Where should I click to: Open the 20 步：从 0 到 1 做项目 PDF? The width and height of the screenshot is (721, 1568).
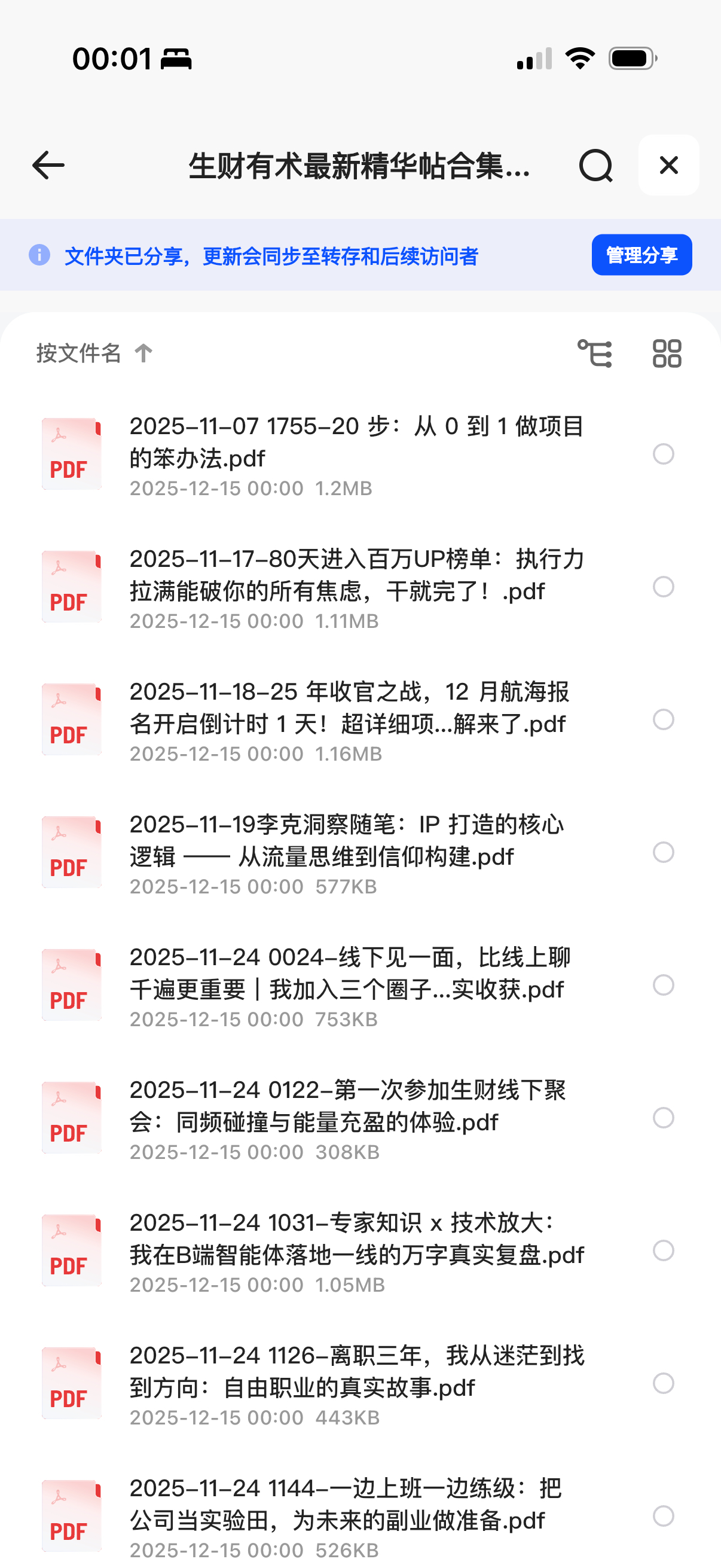pyautogui.click(x=356, y=443)
